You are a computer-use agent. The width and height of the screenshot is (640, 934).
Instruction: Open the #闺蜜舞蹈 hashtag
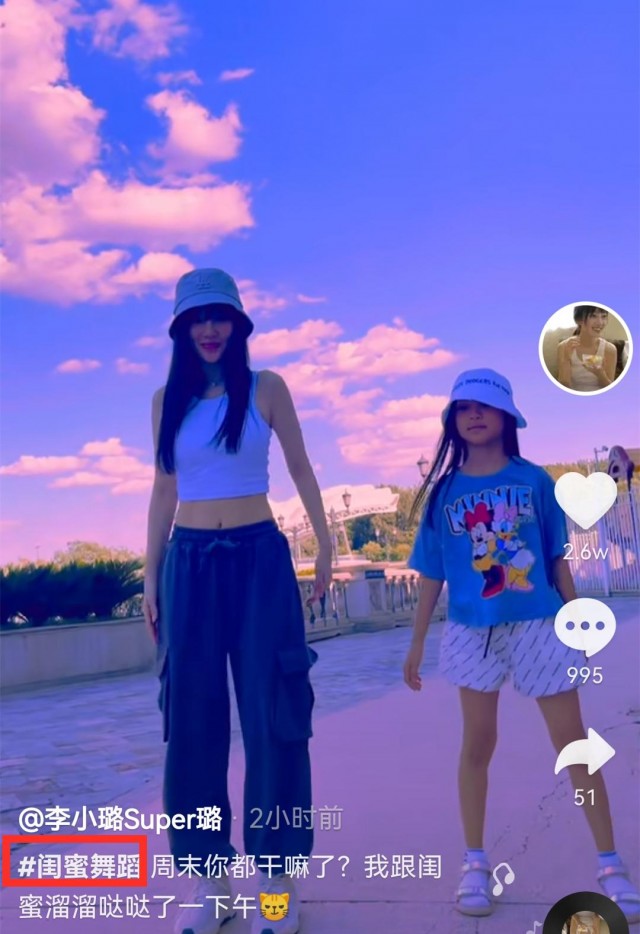pos(75,865)
